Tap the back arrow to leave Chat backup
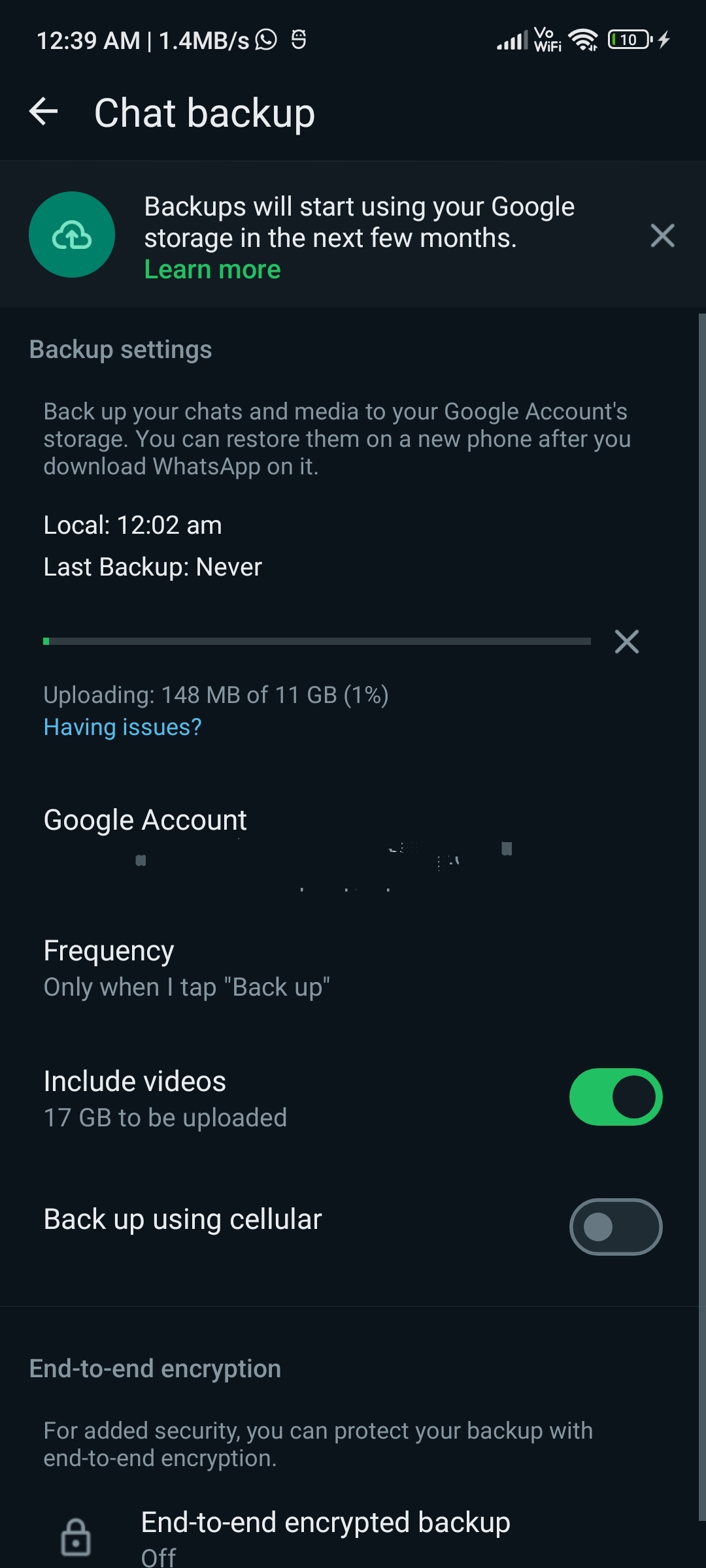The width and height of the screenshot is (706, 1568). tap(44, 112)
